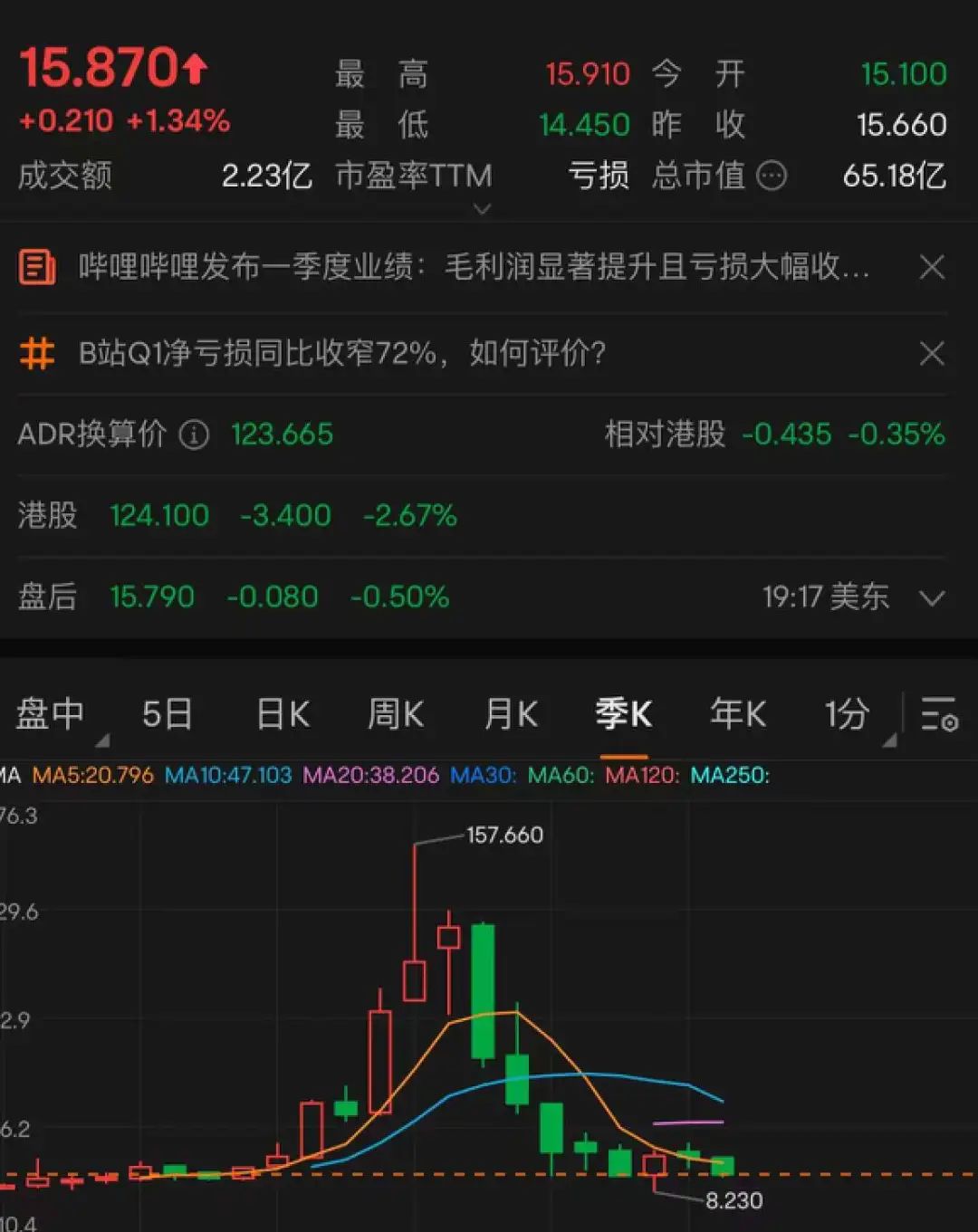This screenshot has width=978, height=1232.
Task: Dismiss the Bilibili earnings news with its X icon
Action: coord(932,268)
